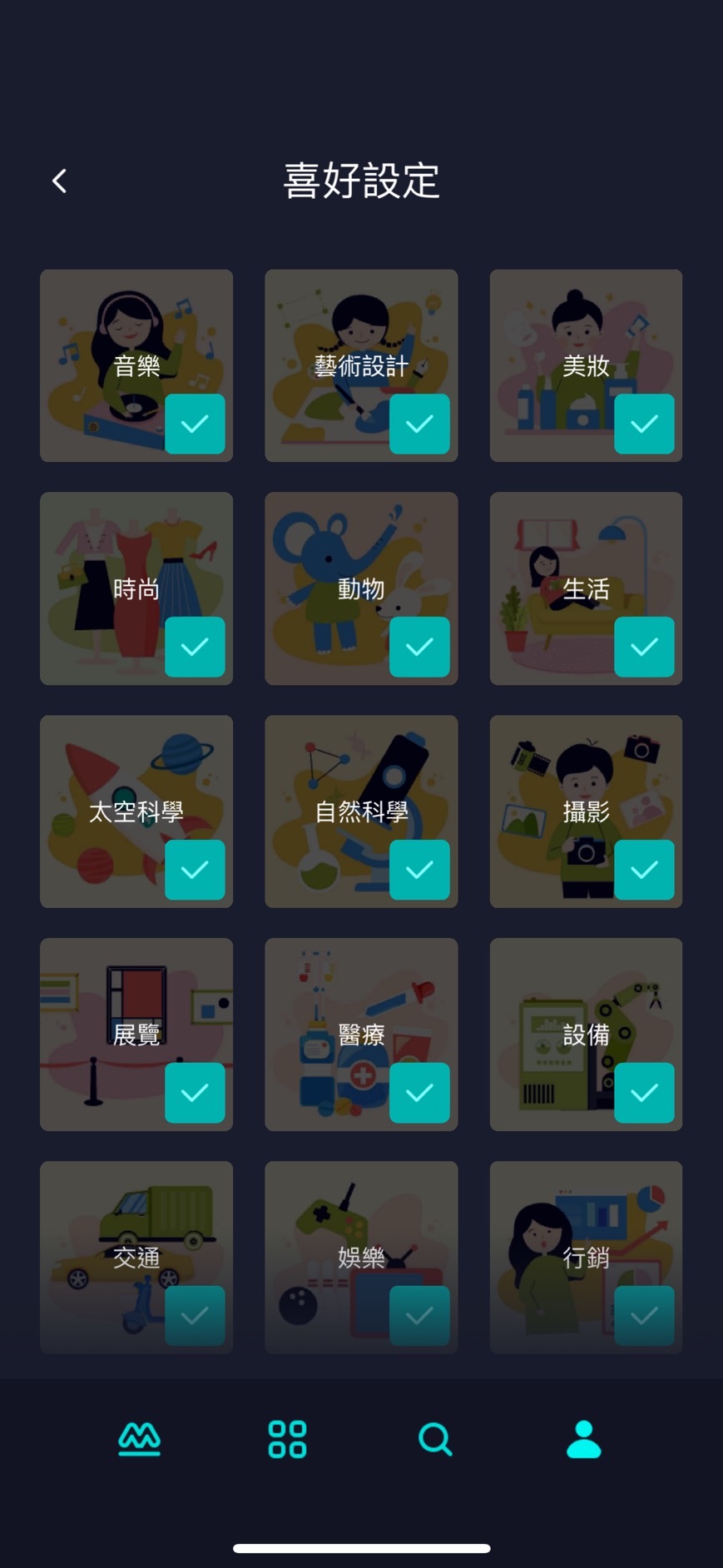Toggle the 行銷 preference checkbox
The height and width of the screenshot is (1568, 723).
pyautogui.click(x=644, y=1316)
